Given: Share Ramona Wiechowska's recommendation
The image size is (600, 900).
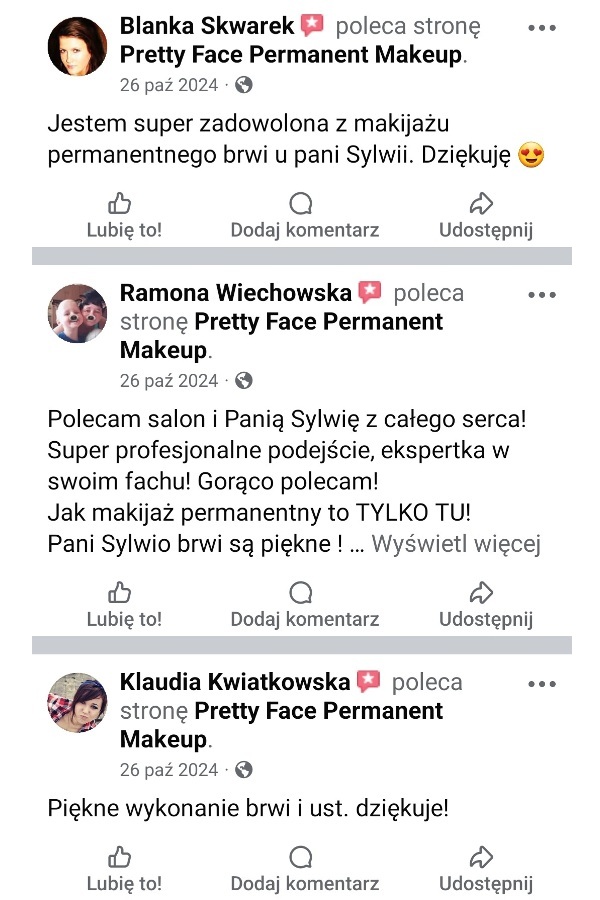Looking at the screenshot, I should [486, 605].
